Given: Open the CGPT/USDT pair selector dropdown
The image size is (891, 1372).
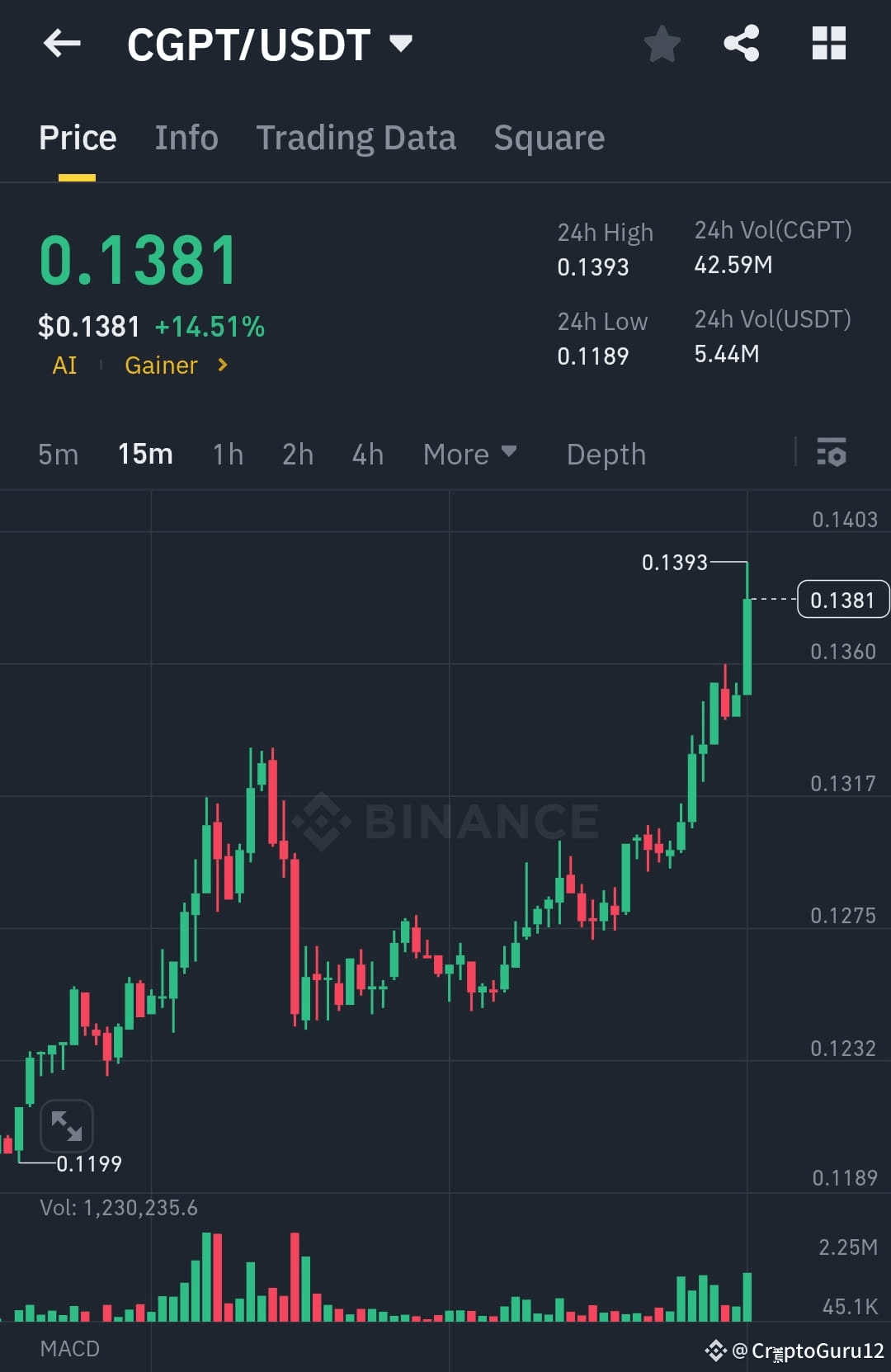Looking at the screenshot, I should [402, 45].
